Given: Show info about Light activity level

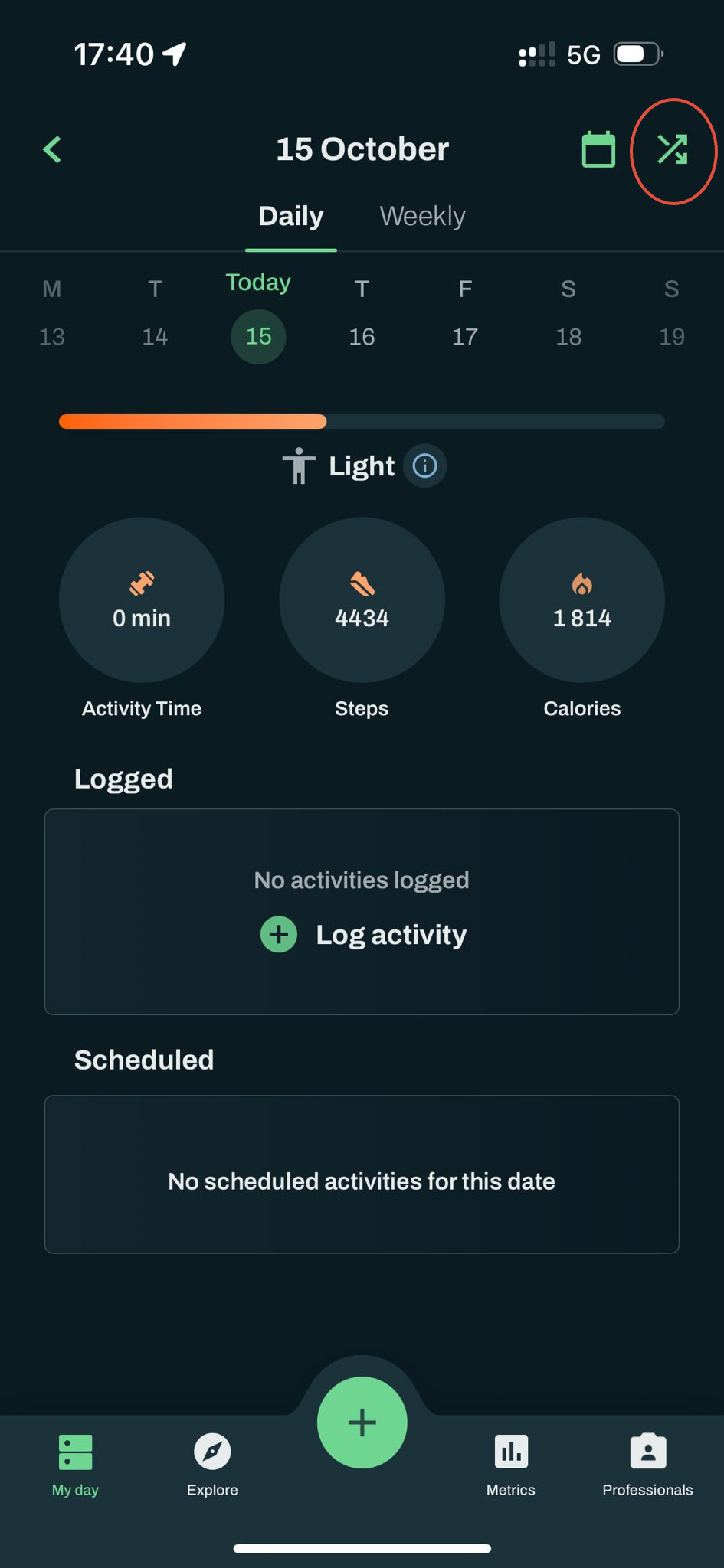Looking at the screenshot, I should (425, 465).
